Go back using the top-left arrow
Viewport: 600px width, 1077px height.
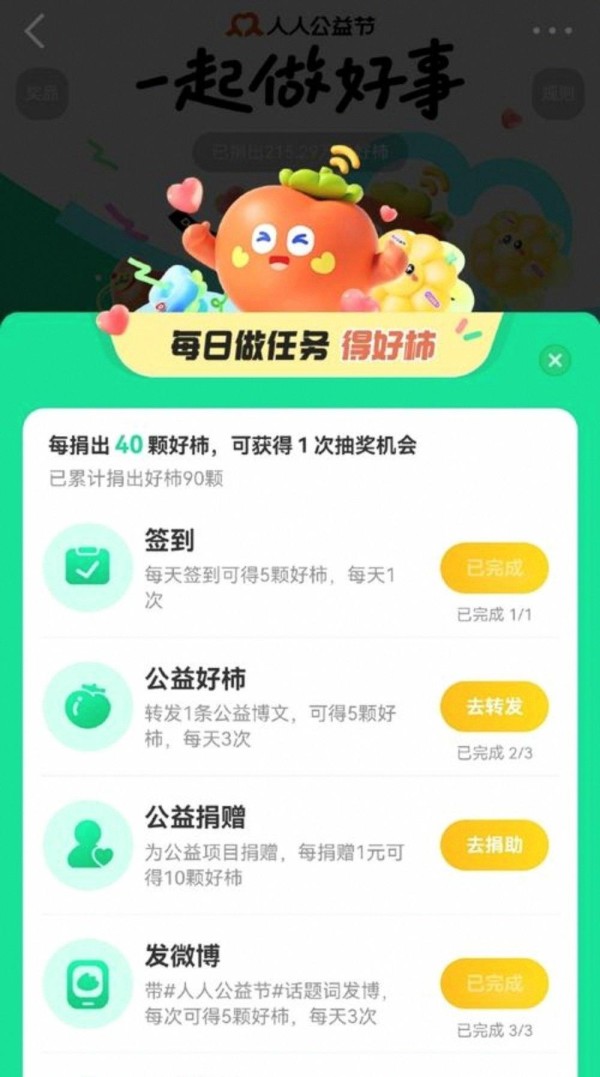tap(35, 31)
